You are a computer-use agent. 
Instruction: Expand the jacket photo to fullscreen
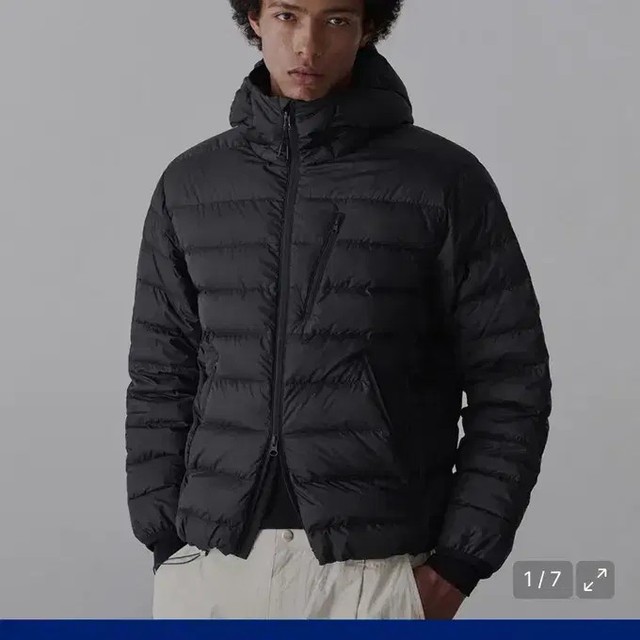click(595, 579)
